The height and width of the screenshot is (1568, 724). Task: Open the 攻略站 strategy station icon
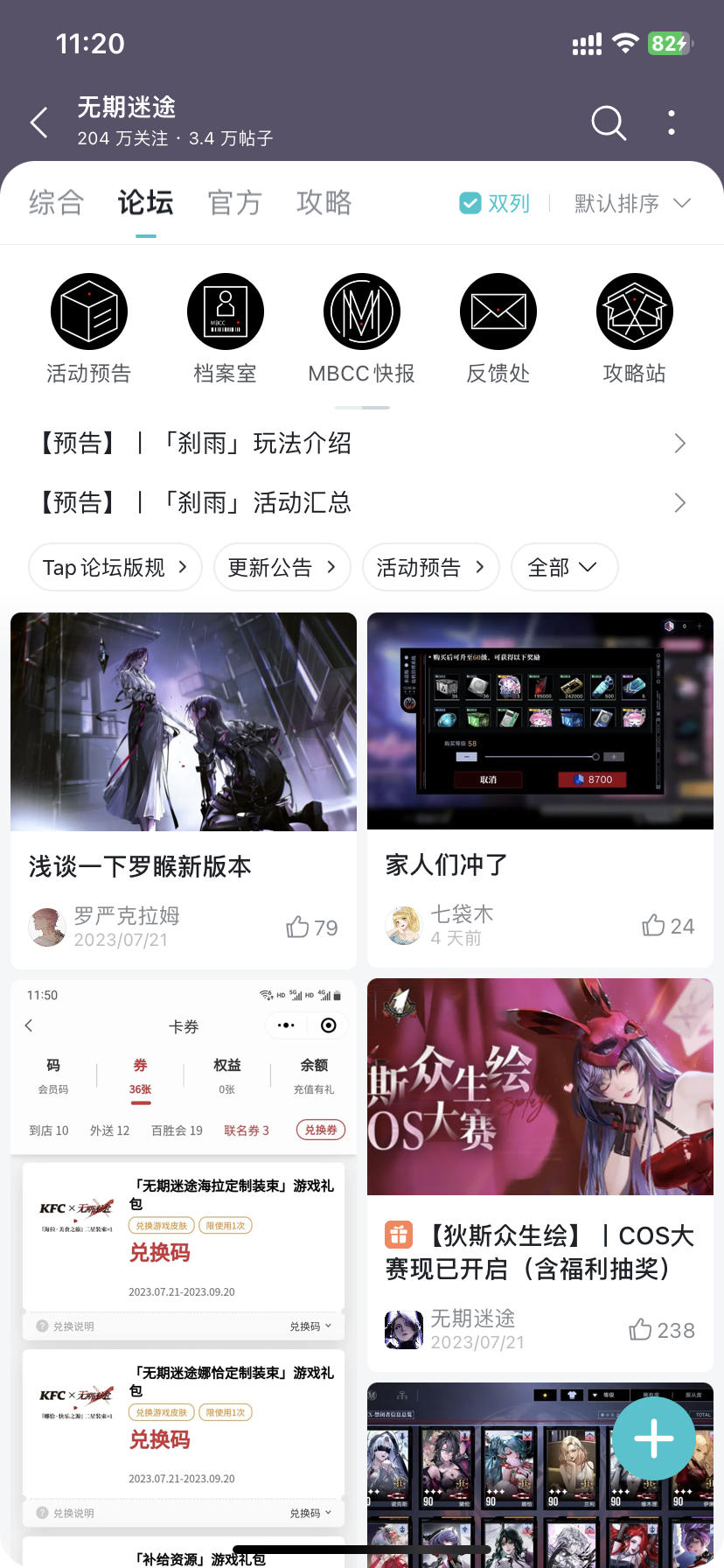(x=634, y=311)
